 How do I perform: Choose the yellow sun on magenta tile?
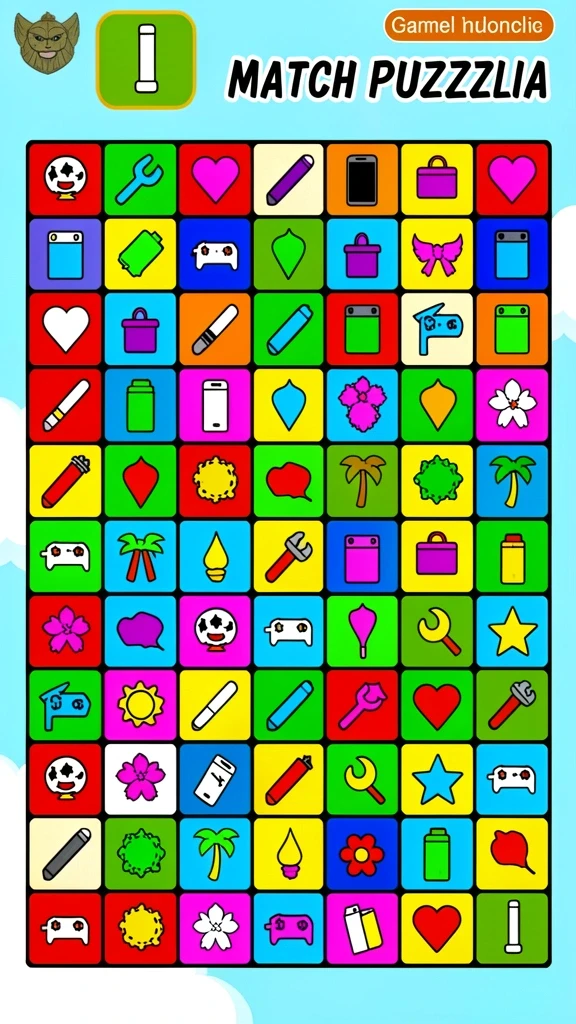(x=140, y=705)
